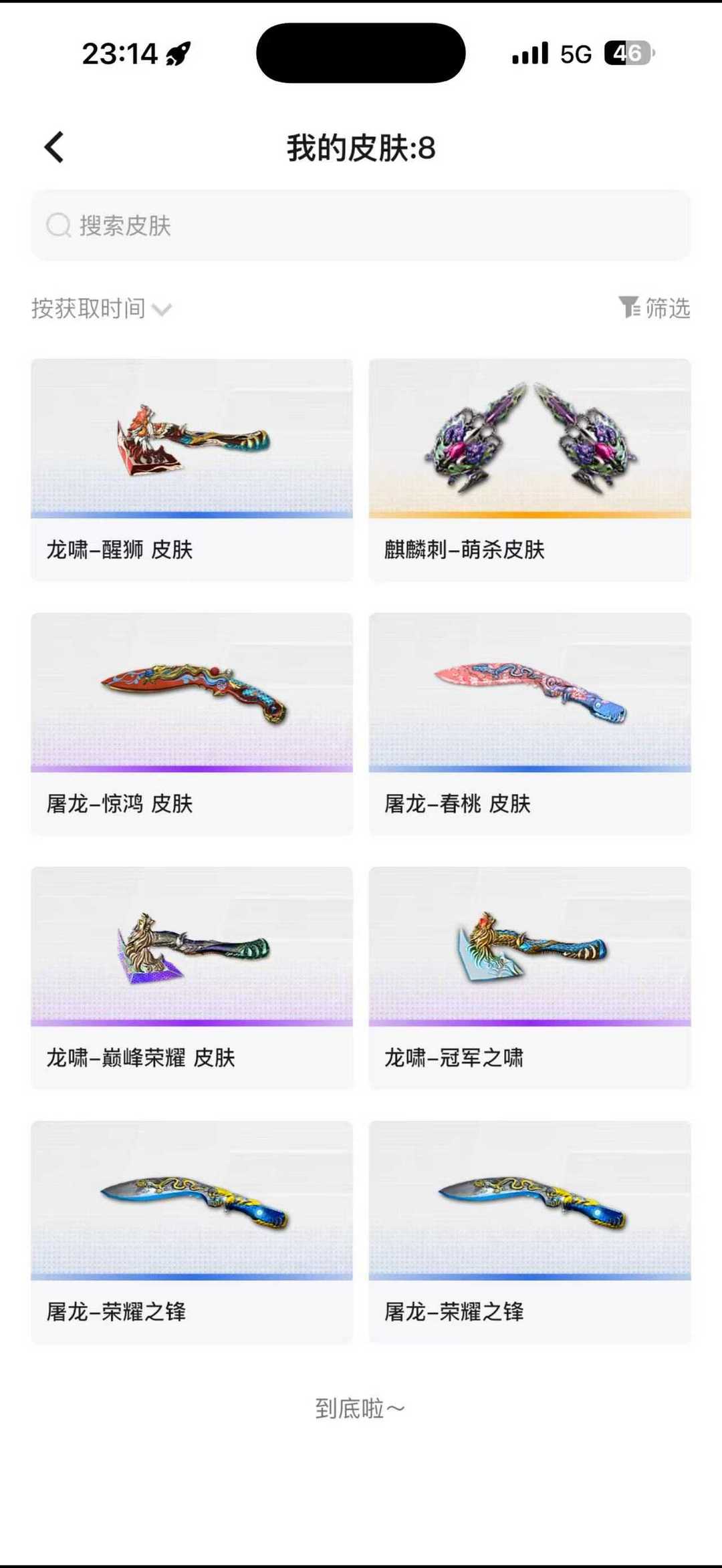
Task: Tap the back arrow to leave skin list
Action: click(53, 146)
